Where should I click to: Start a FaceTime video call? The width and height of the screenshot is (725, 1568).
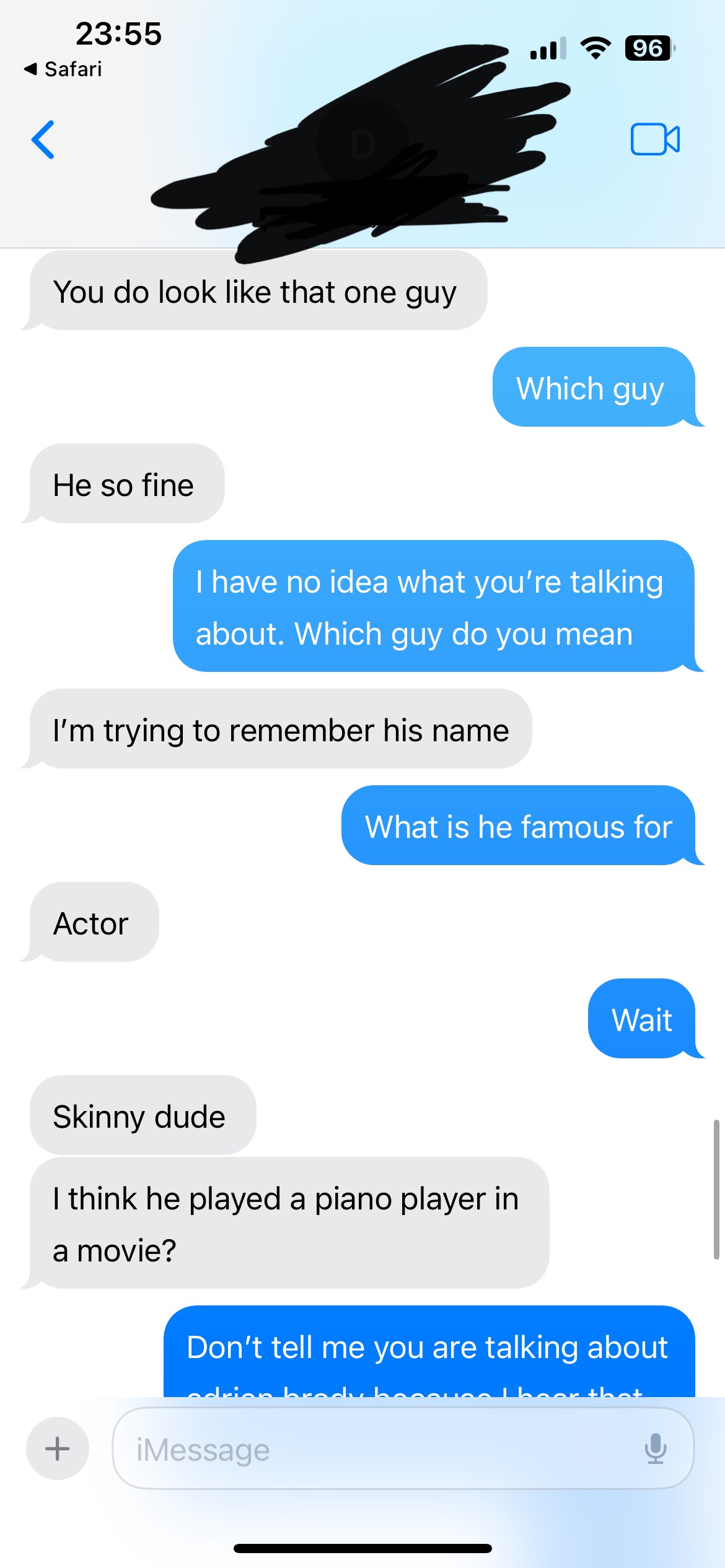(x=655, y=139)
